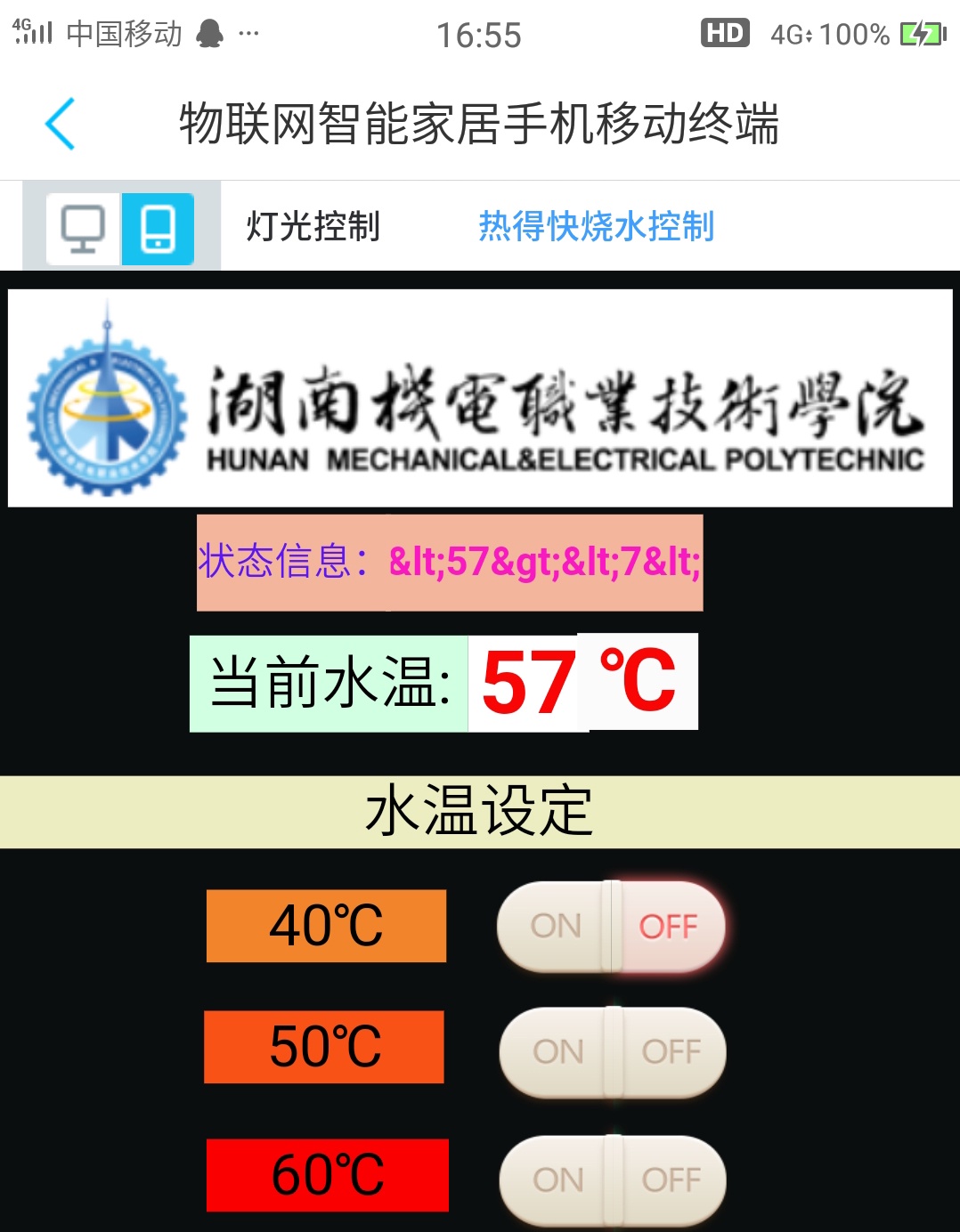Turn ON the 40℃ water setting
Screen dimensions: 960x1232
point(556,926)
